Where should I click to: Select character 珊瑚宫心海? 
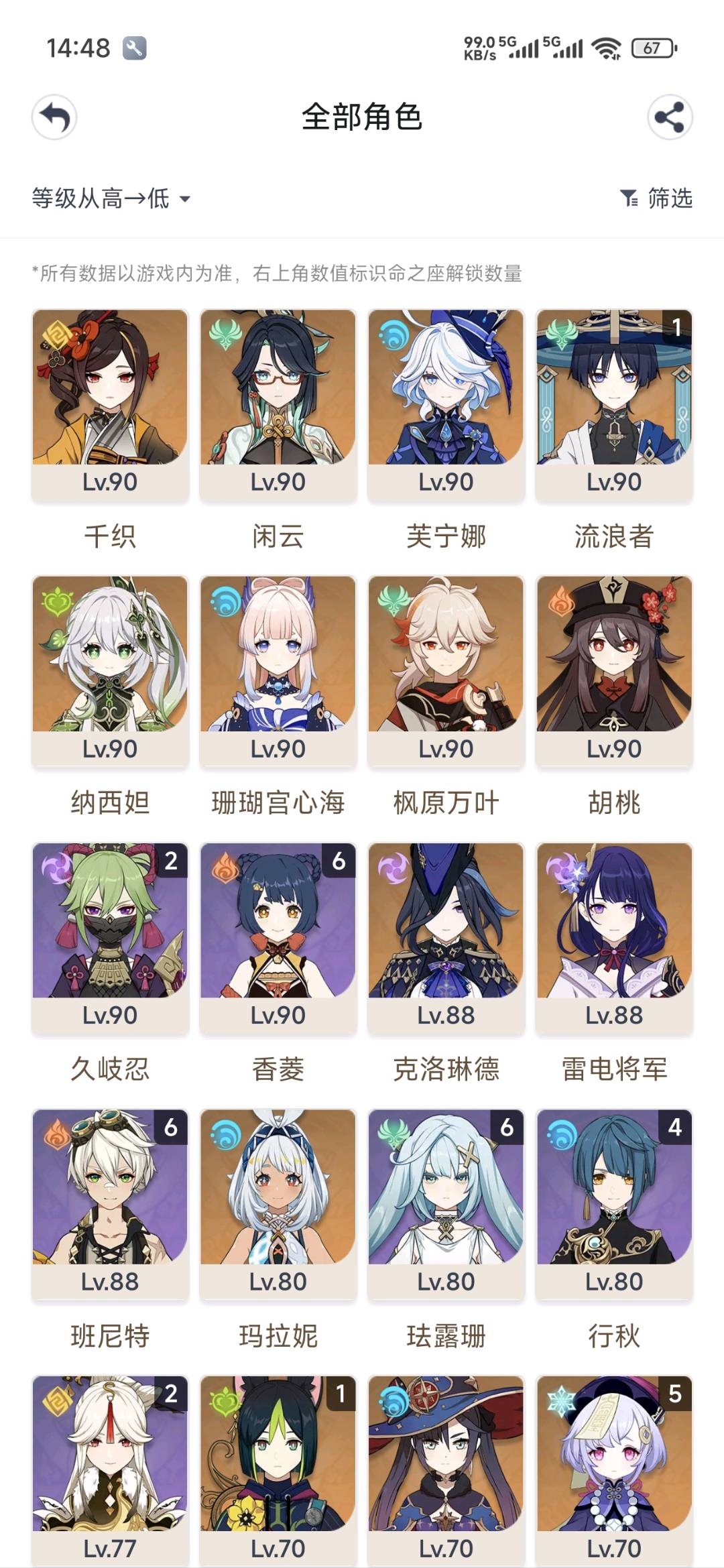(278, 669)
